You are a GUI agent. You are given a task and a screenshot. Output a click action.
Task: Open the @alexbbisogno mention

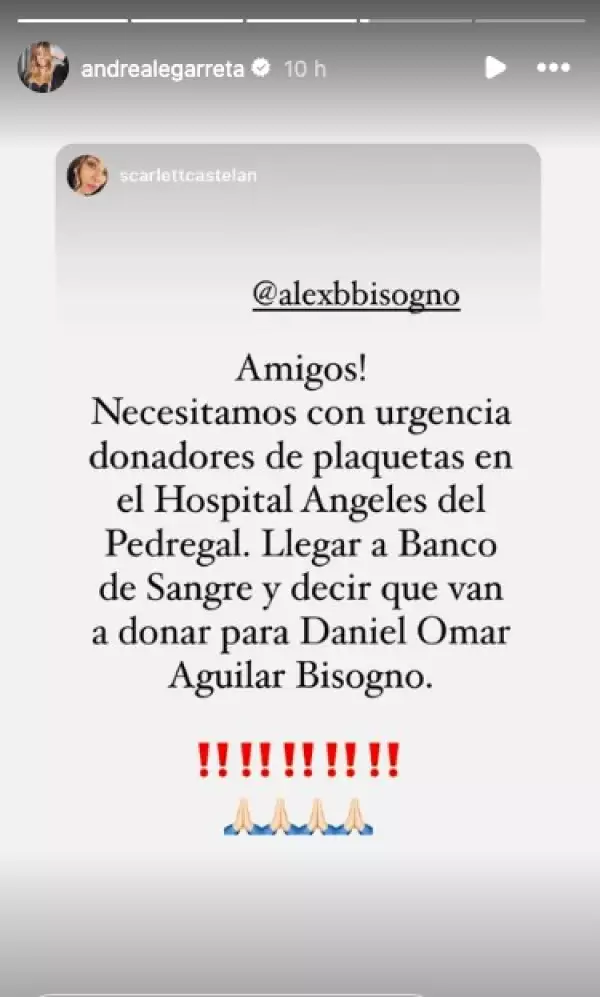(x=355, y=295)
